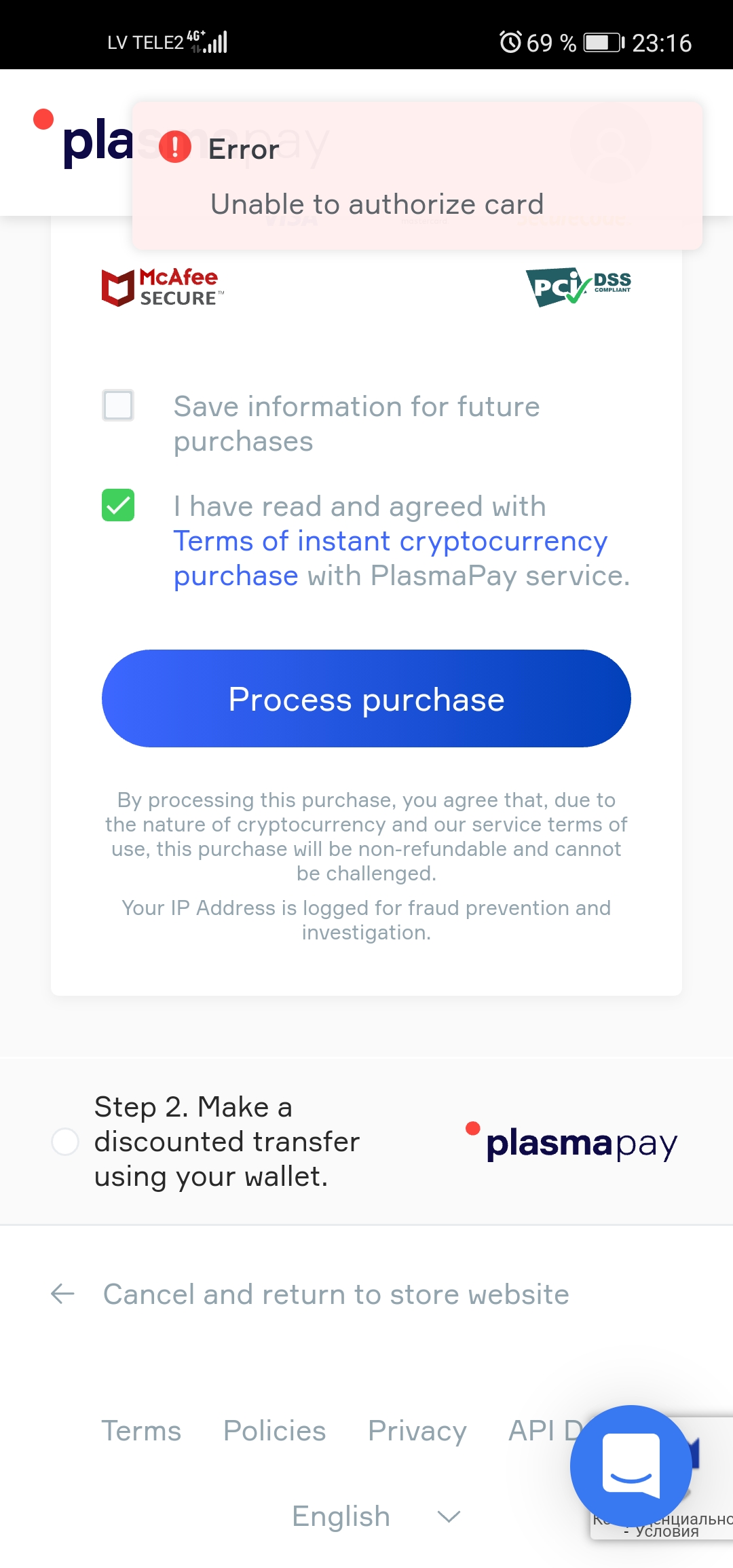733x1568 pixels.
Task: Check Save information for future purchases
Action: [x=118, y=405]
